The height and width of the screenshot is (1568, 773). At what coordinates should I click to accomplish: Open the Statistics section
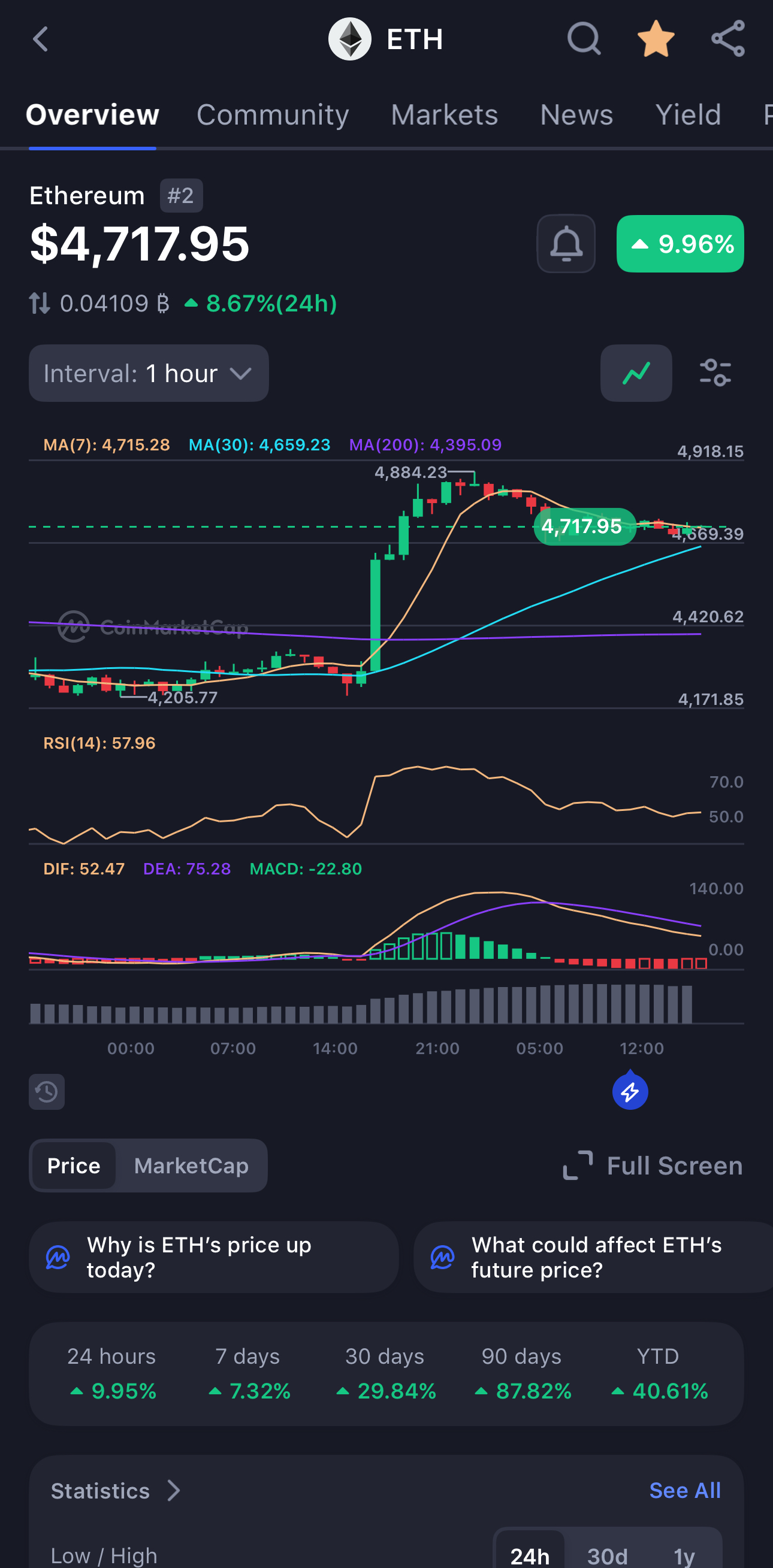tap(115, 1491)
